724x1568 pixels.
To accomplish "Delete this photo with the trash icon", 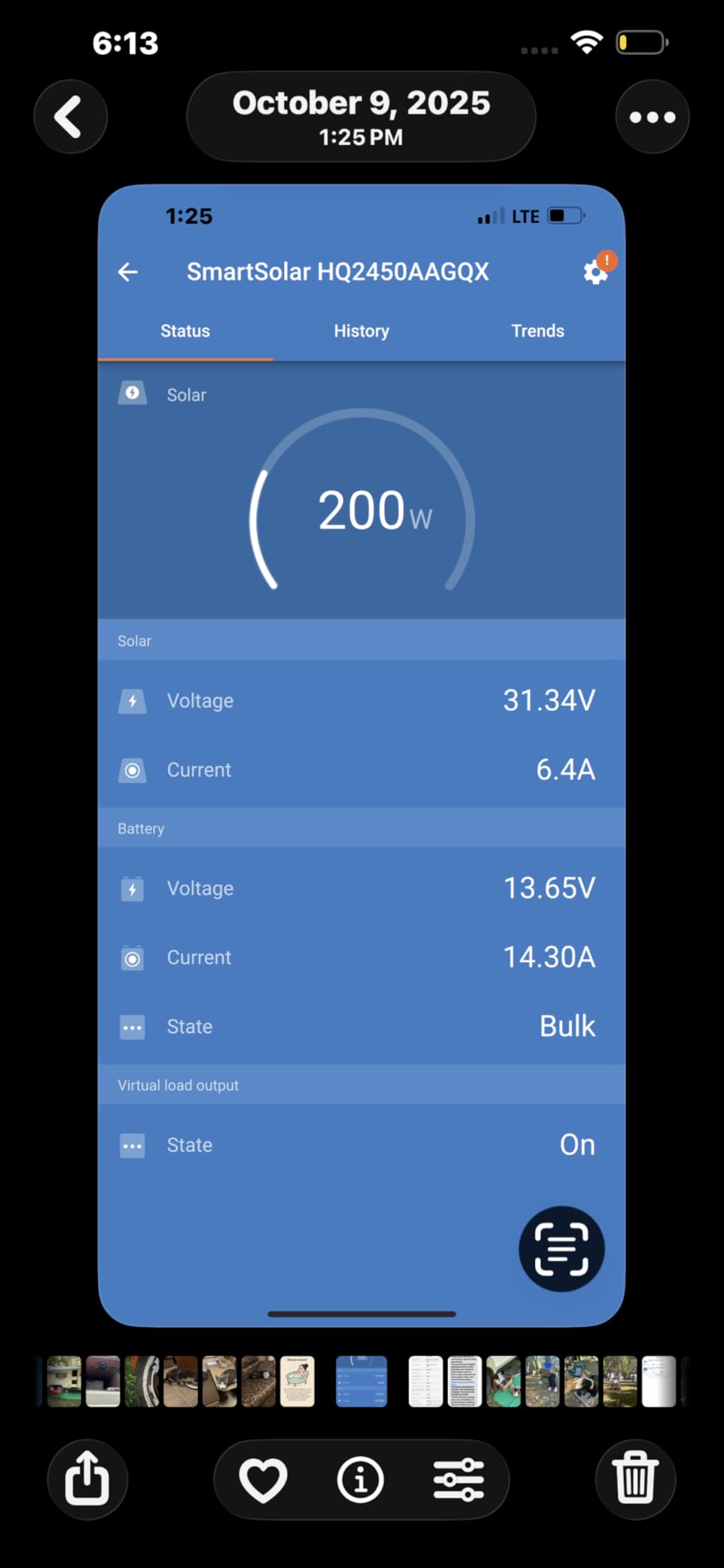I will coord(635,1479).
